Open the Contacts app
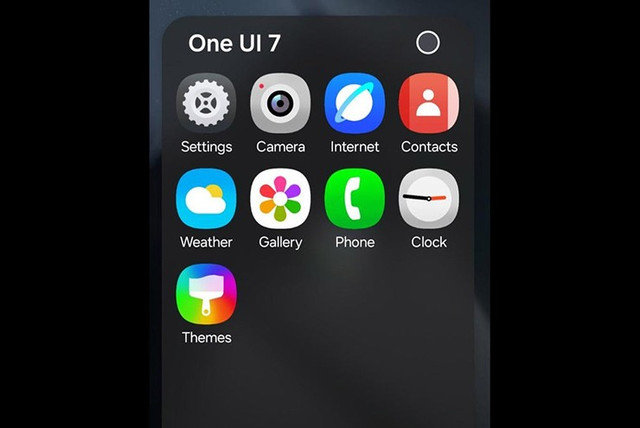The image size is (640, 428). pyautogui.click(x=429, y=104)
